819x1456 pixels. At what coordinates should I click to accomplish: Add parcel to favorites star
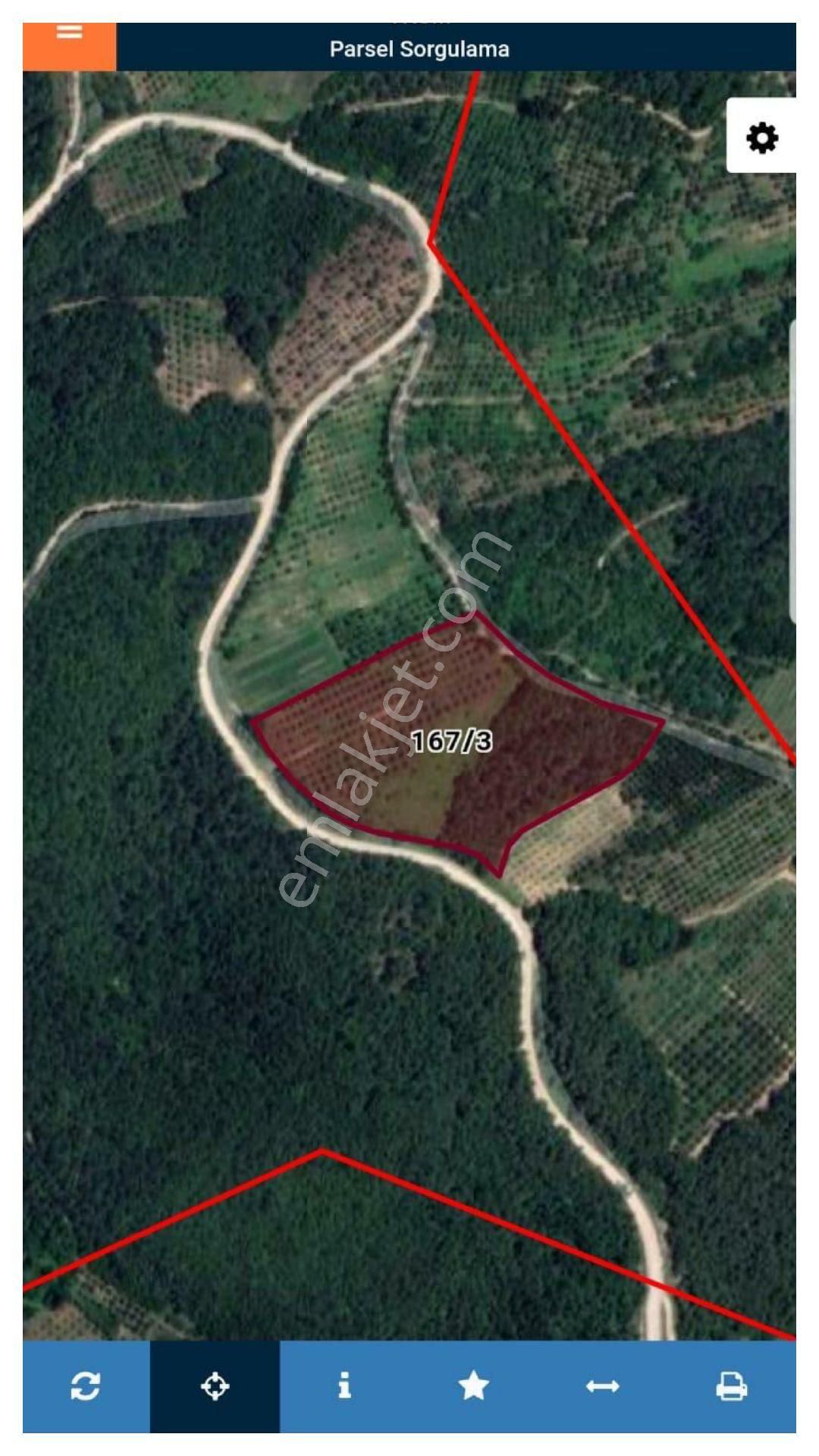(x=474, y=1386)
